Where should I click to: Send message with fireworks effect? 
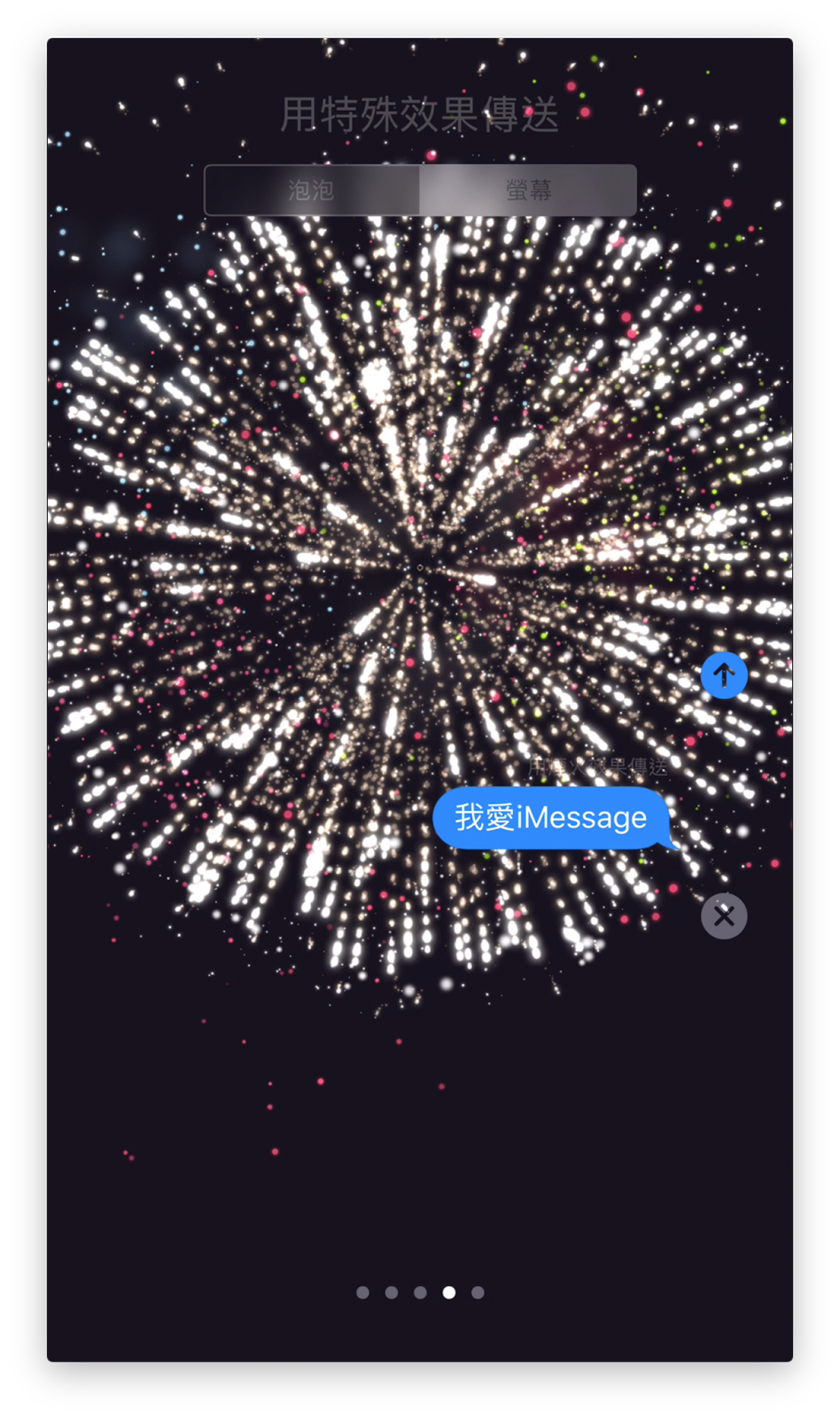[724, 675]
